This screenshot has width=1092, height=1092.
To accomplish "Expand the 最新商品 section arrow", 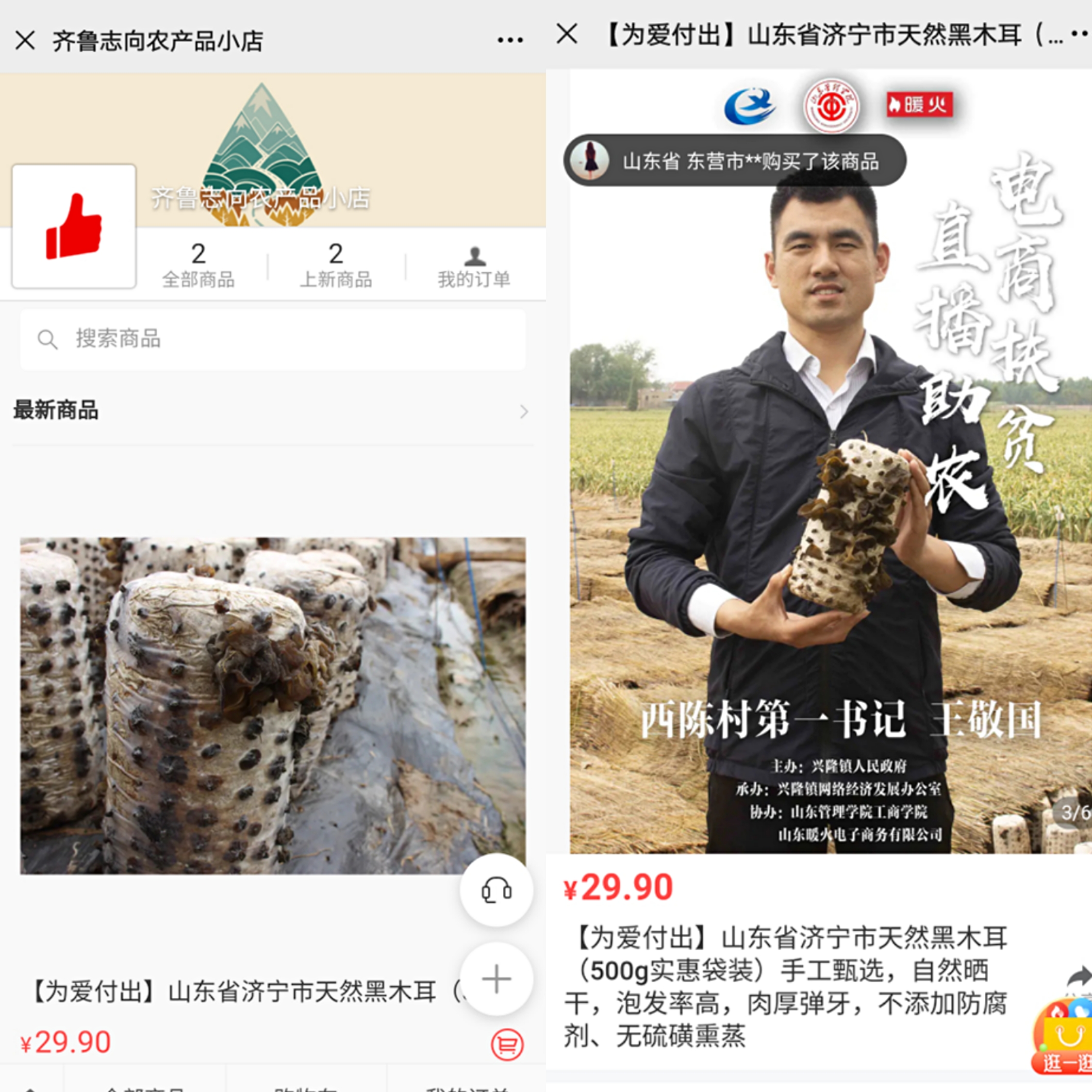I will coord(524,412).
